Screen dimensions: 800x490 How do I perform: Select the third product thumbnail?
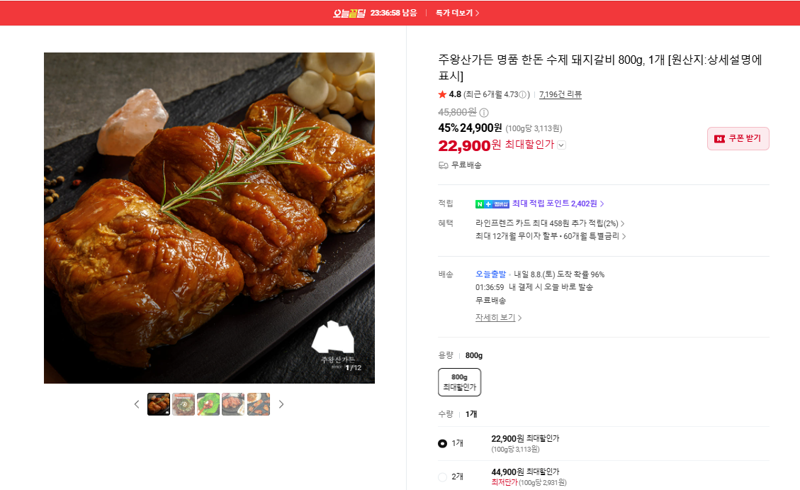click(x=209, y=404)
